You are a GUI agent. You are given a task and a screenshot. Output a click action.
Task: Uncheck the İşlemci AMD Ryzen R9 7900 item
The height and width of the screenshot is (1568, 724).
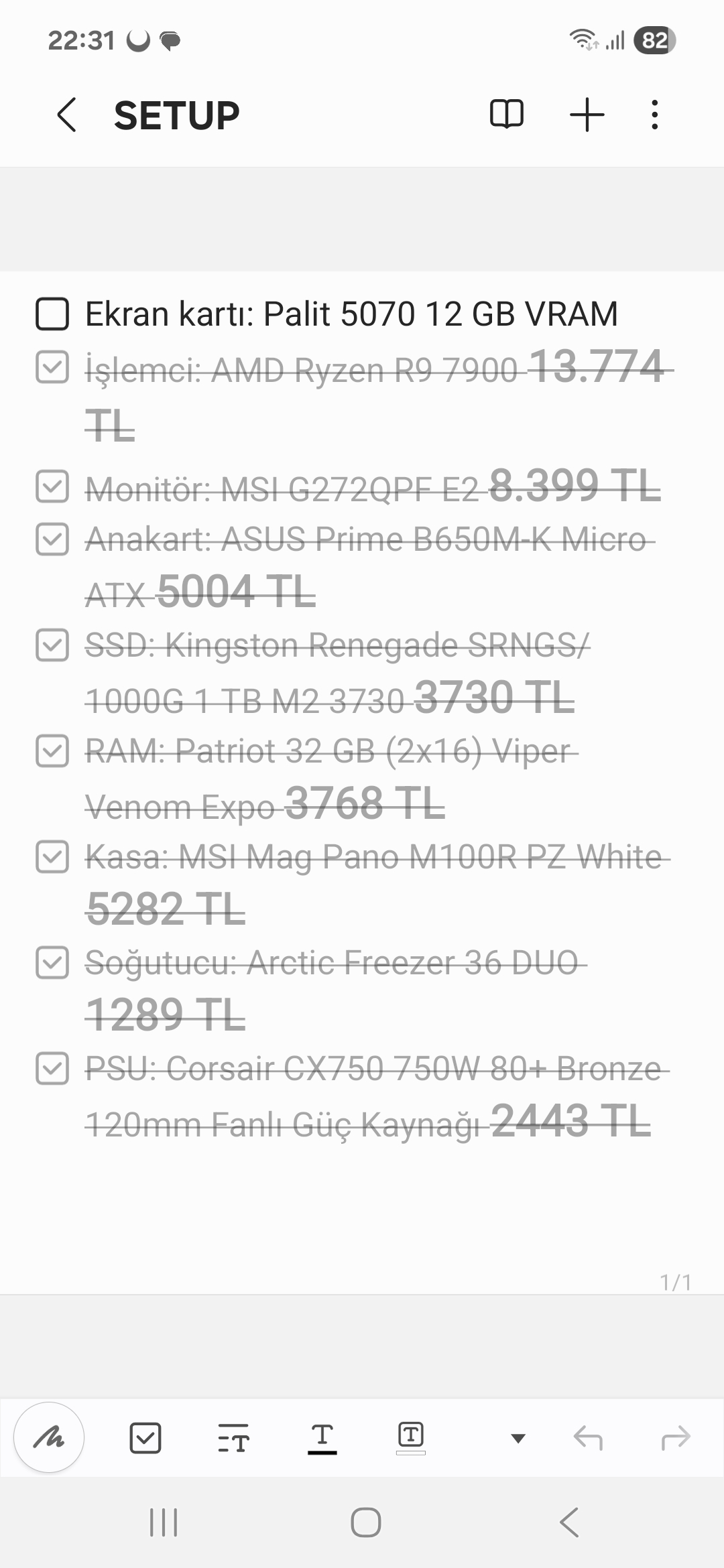coord(52,367)
